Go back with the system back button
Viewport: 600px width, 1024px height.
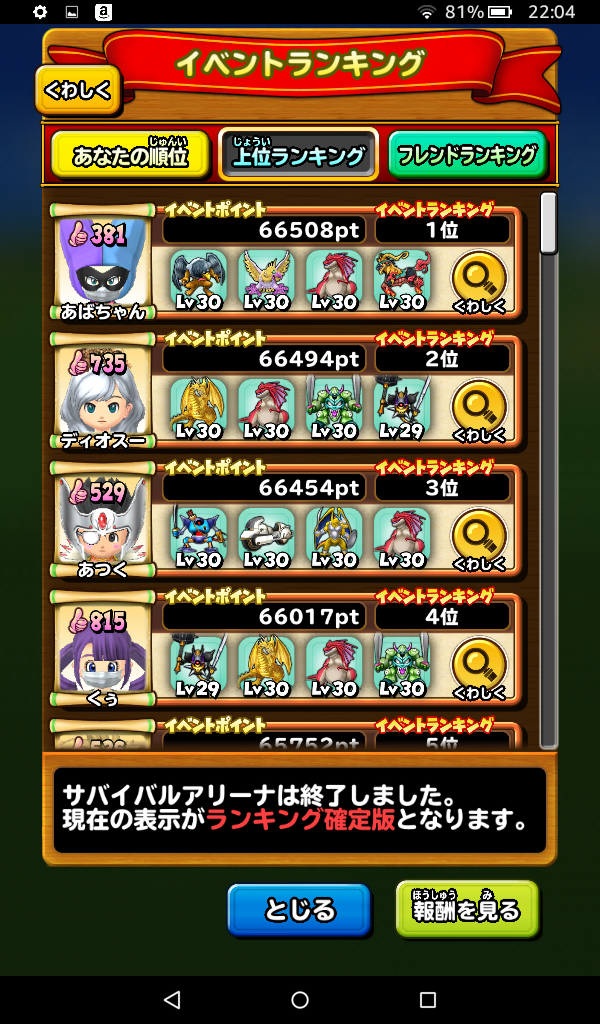click(172, 1000)
